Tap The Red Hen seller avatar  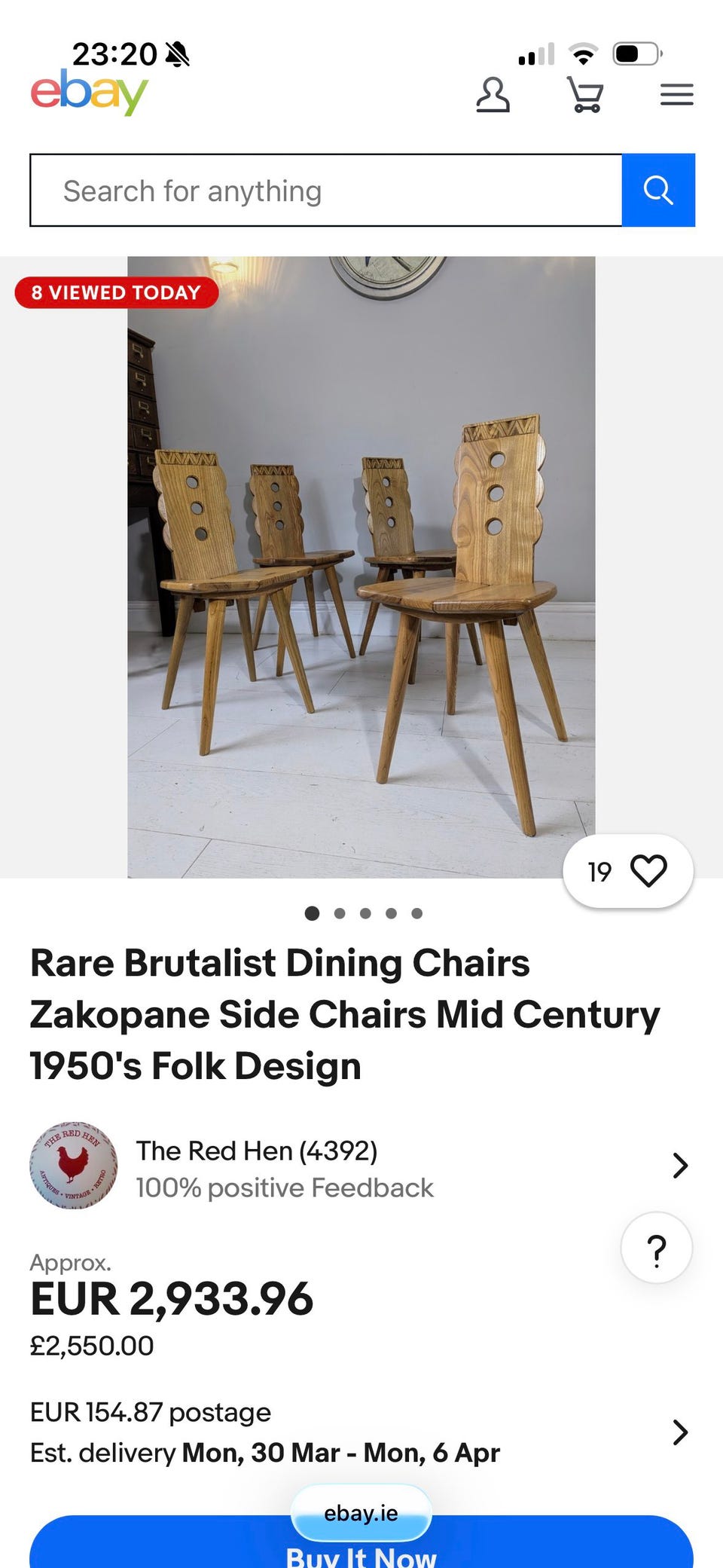(73, 1166)
